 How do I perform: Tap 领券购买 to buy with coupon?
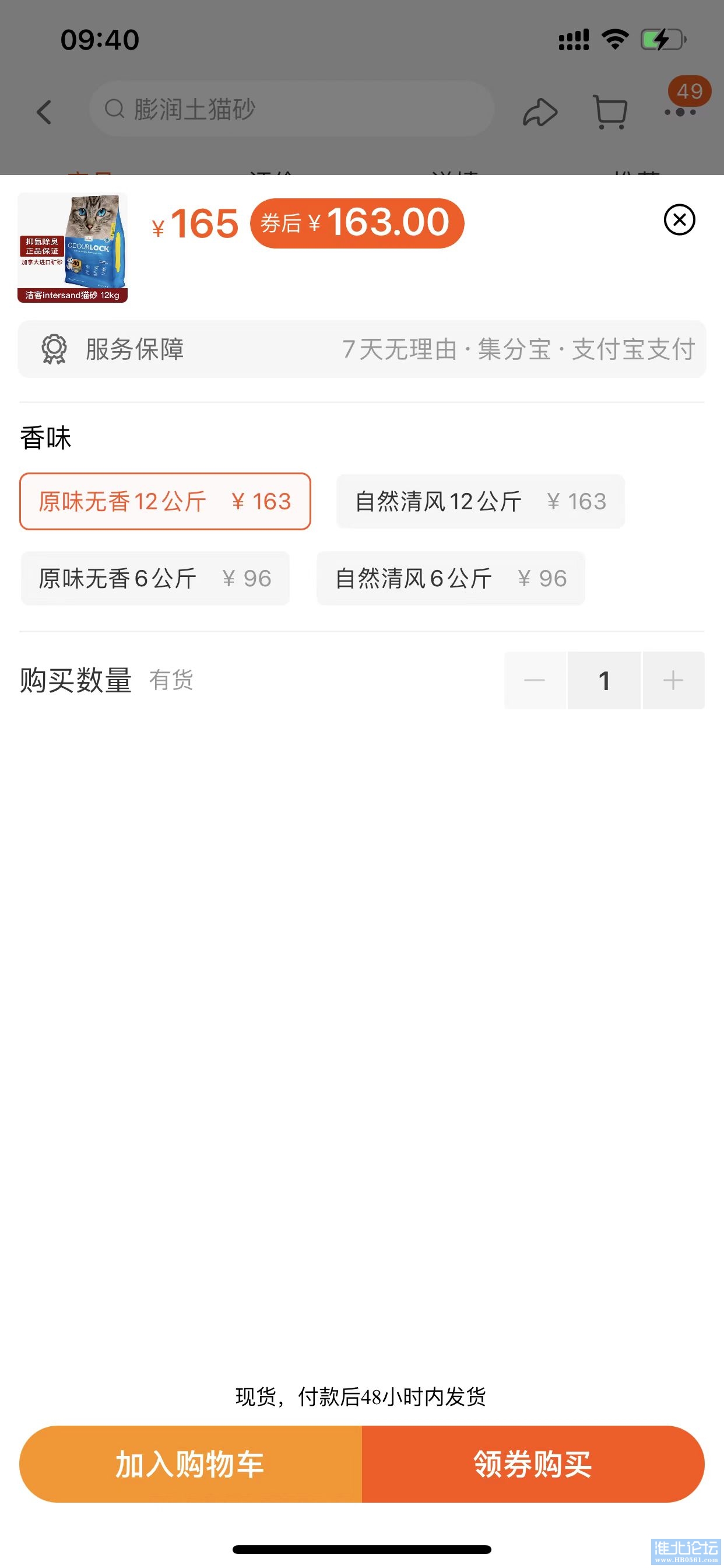pos(533,1465)
